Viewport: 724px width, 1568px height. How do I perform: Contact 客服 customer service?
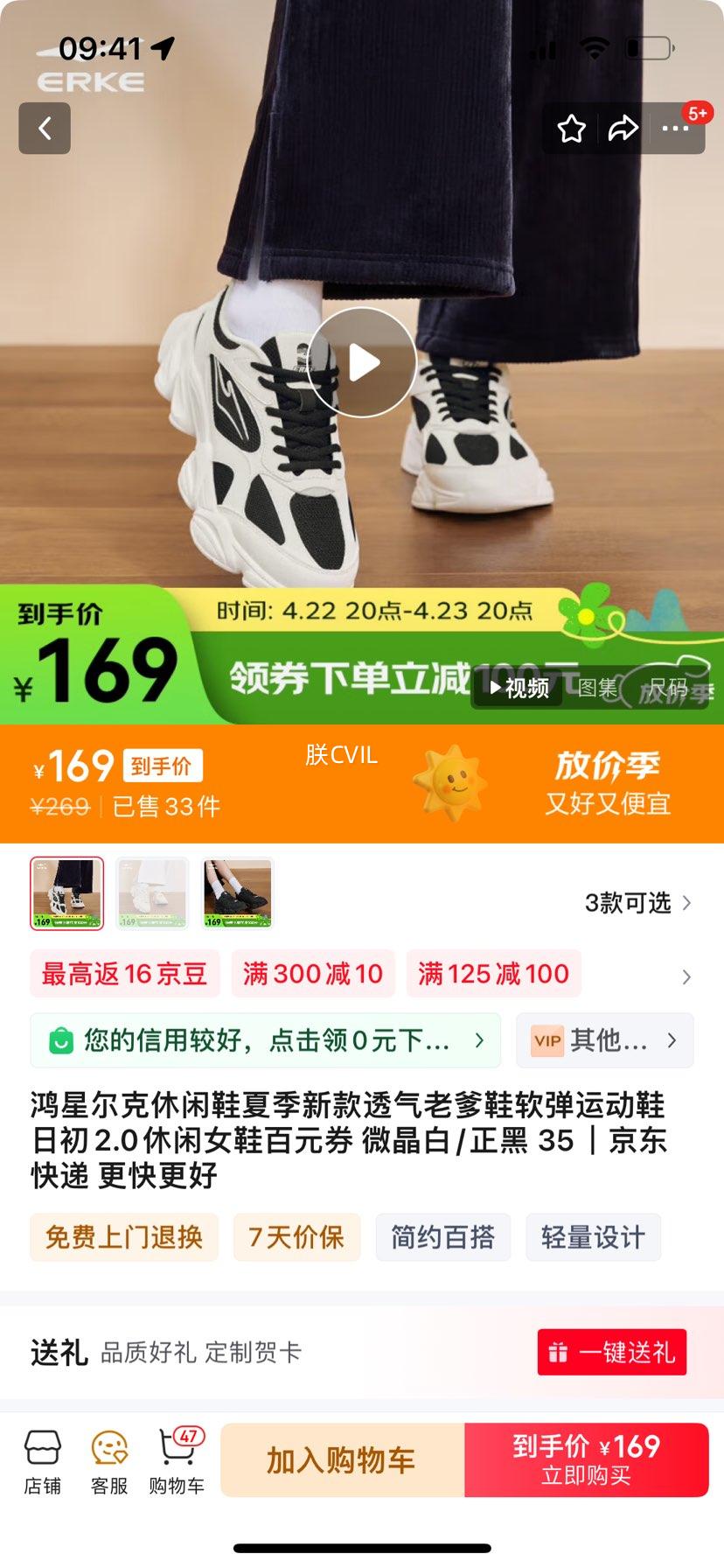(108, 1458)
